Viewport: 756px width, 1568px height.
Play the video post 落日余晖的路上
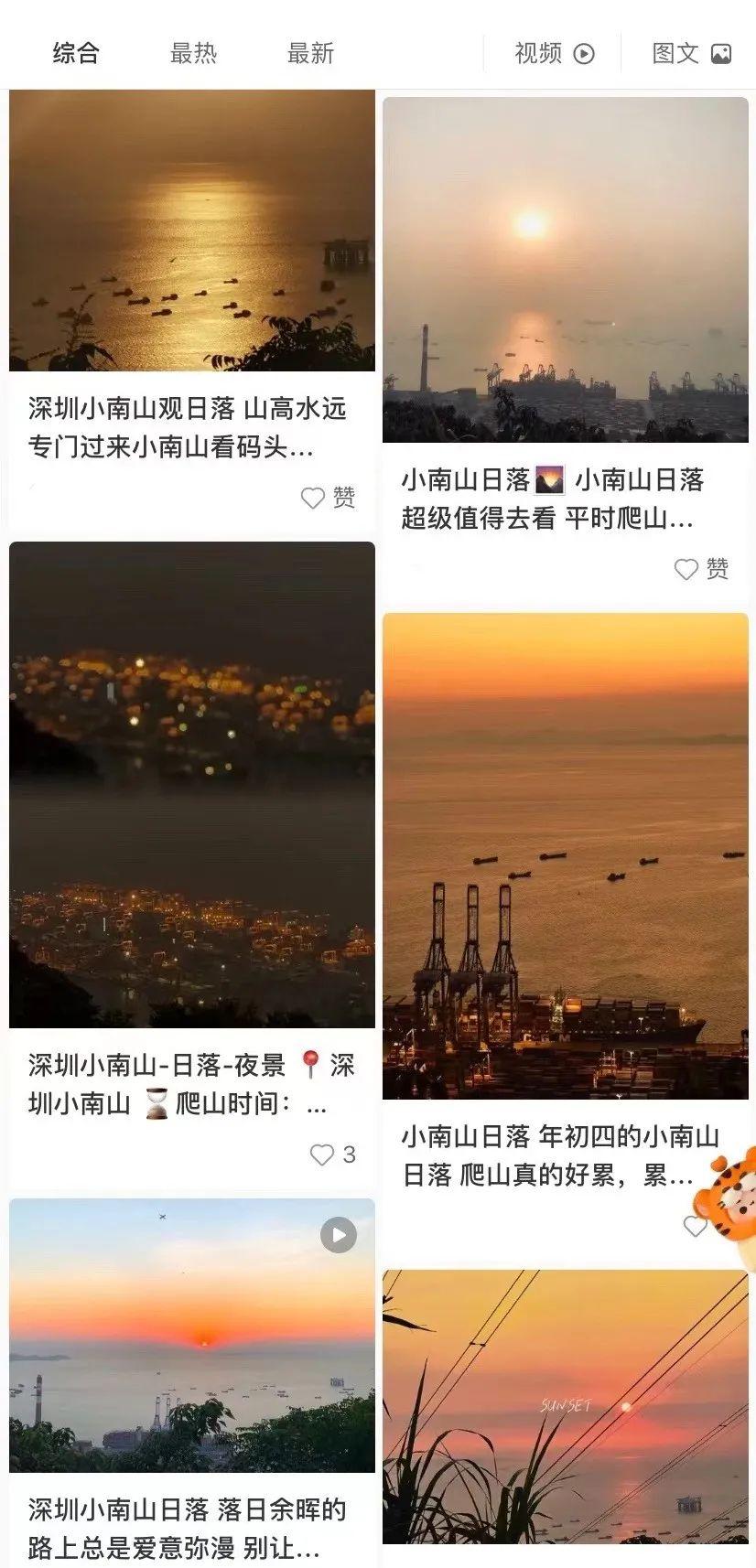point(338,1235)
